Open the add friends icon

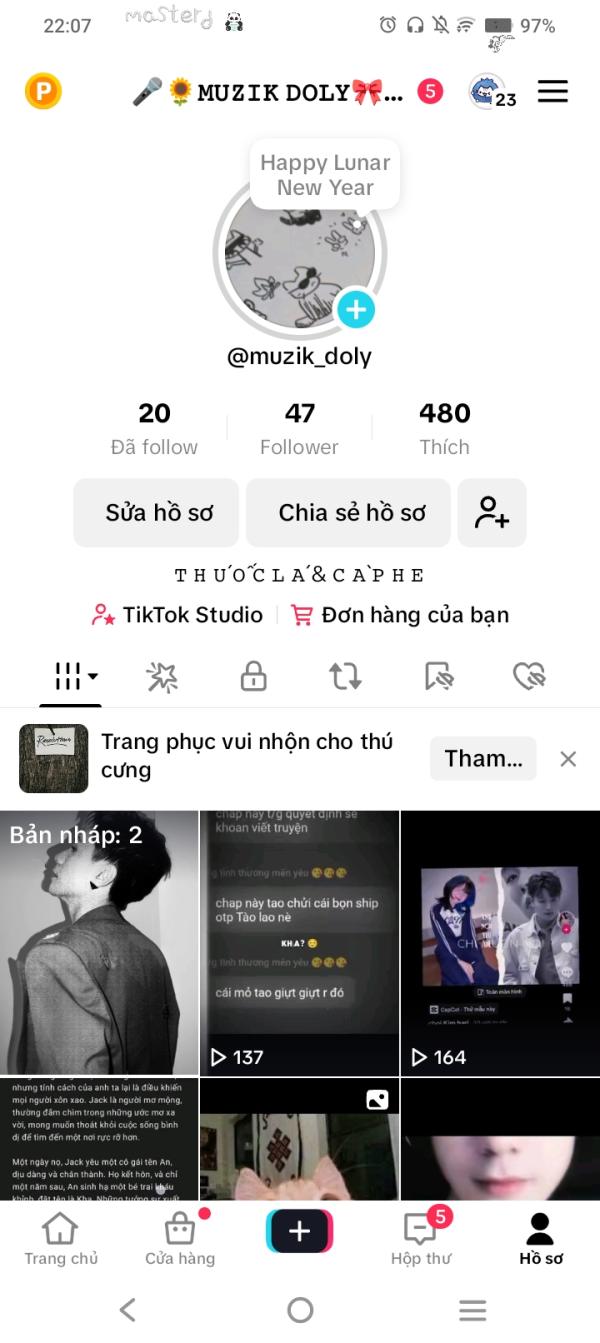pyautogui.click(x=492, y=513)
